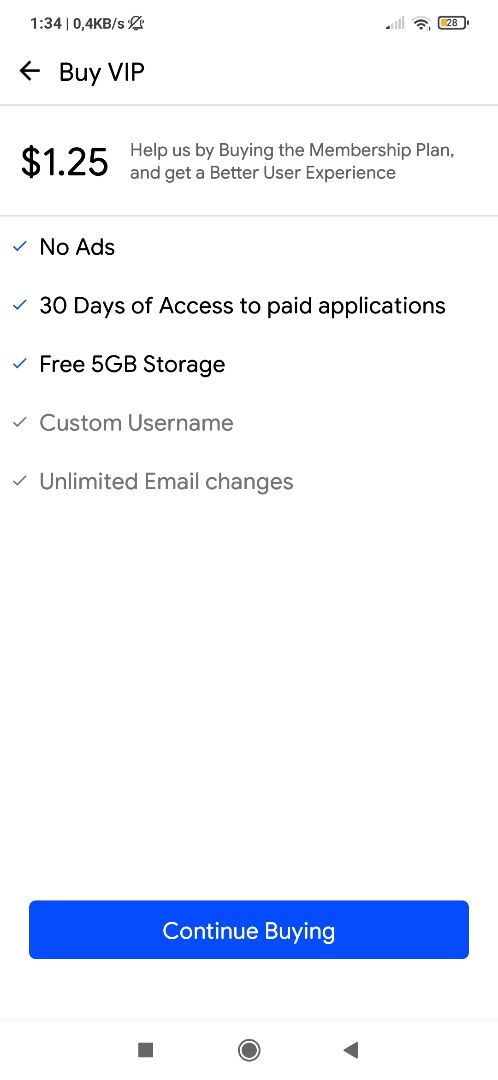This screenshot has width=498, height=1080.
Task: Tap the system home circle button
Action: 249,1050
